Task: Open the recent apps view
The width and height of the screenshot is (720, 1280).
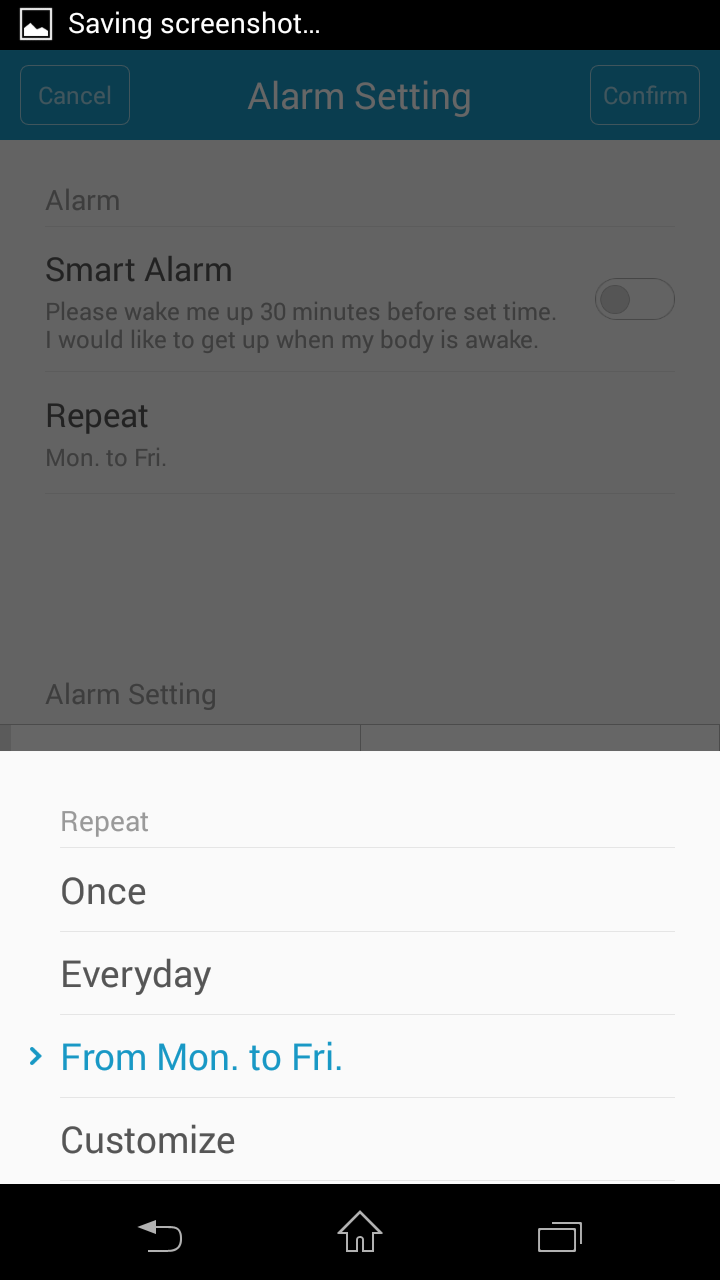Action: tap(560, 1236)
